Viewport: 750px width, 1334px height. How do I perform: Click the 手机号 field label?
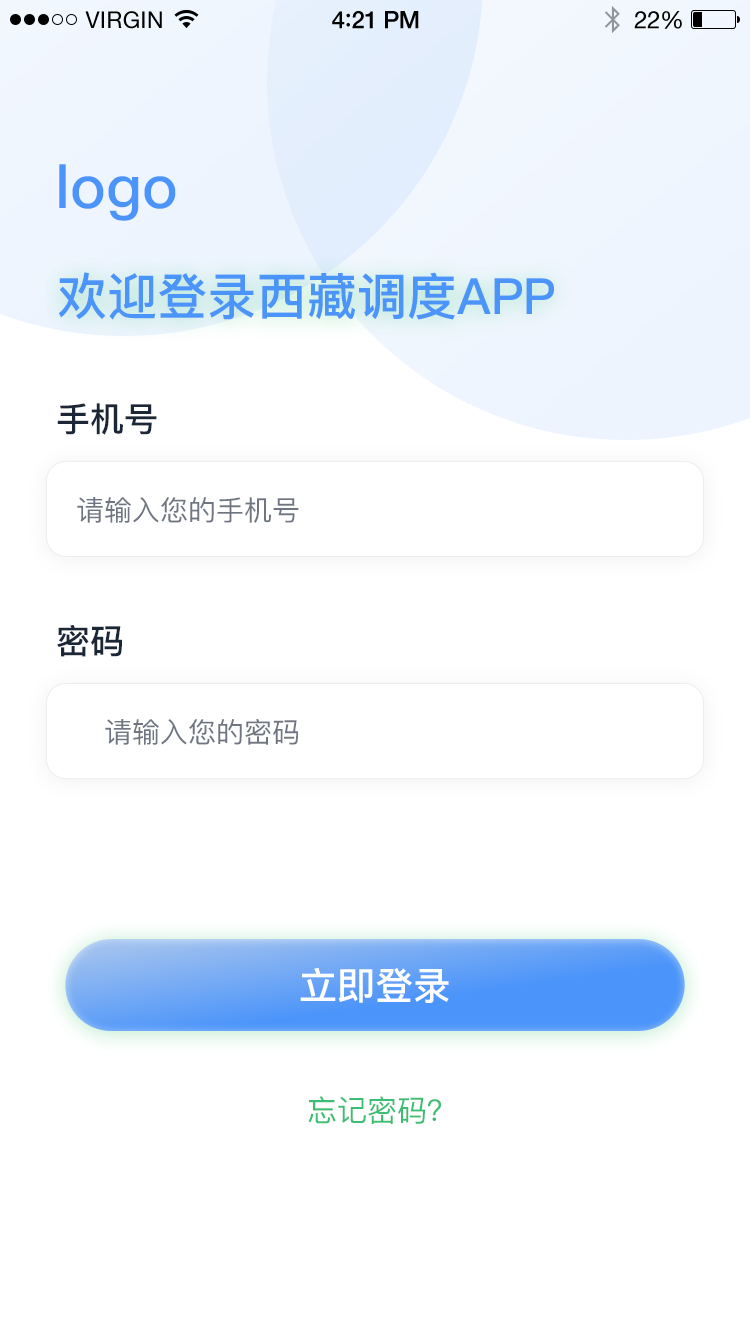tap(107, 420)
